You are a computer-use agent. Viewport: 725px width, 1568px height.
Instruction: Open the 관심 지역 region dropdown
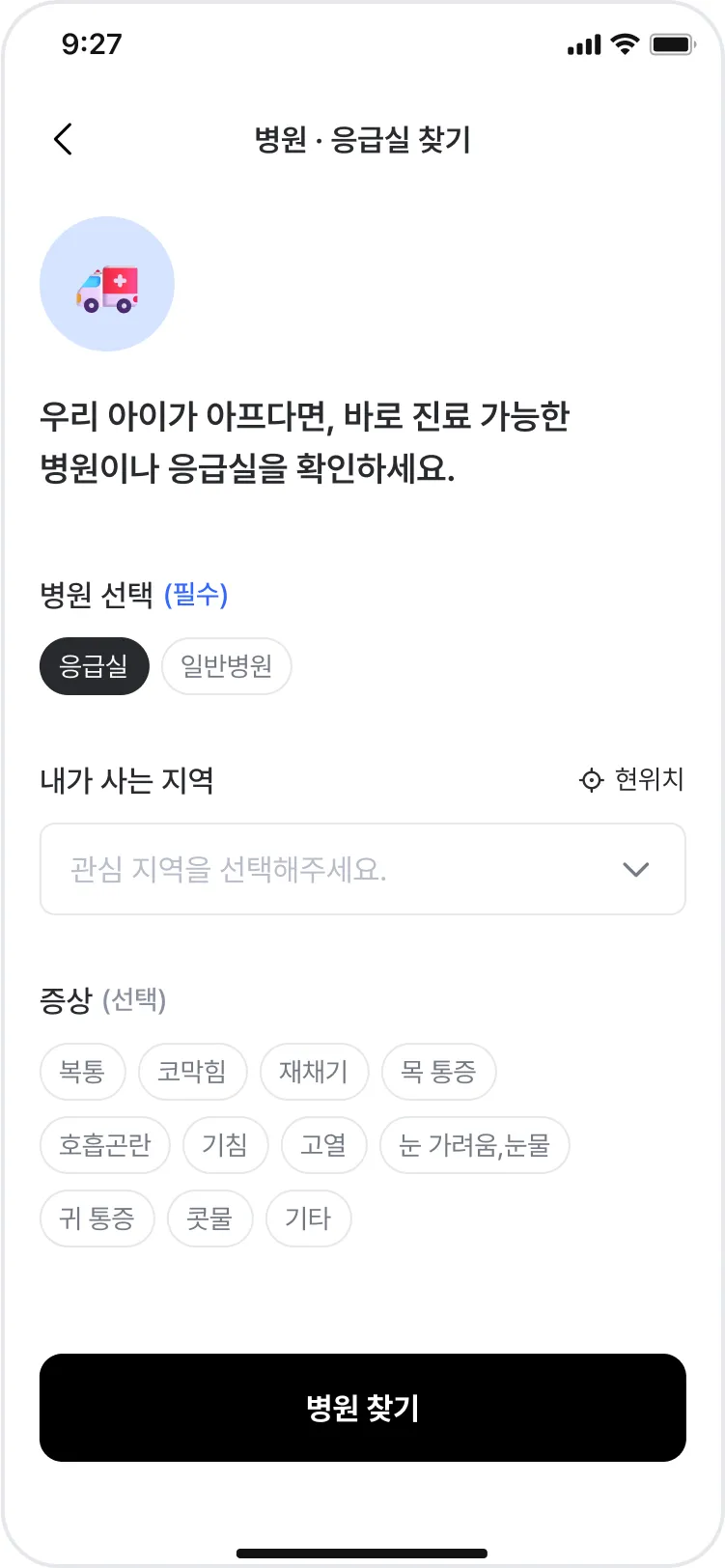(362, 869)
